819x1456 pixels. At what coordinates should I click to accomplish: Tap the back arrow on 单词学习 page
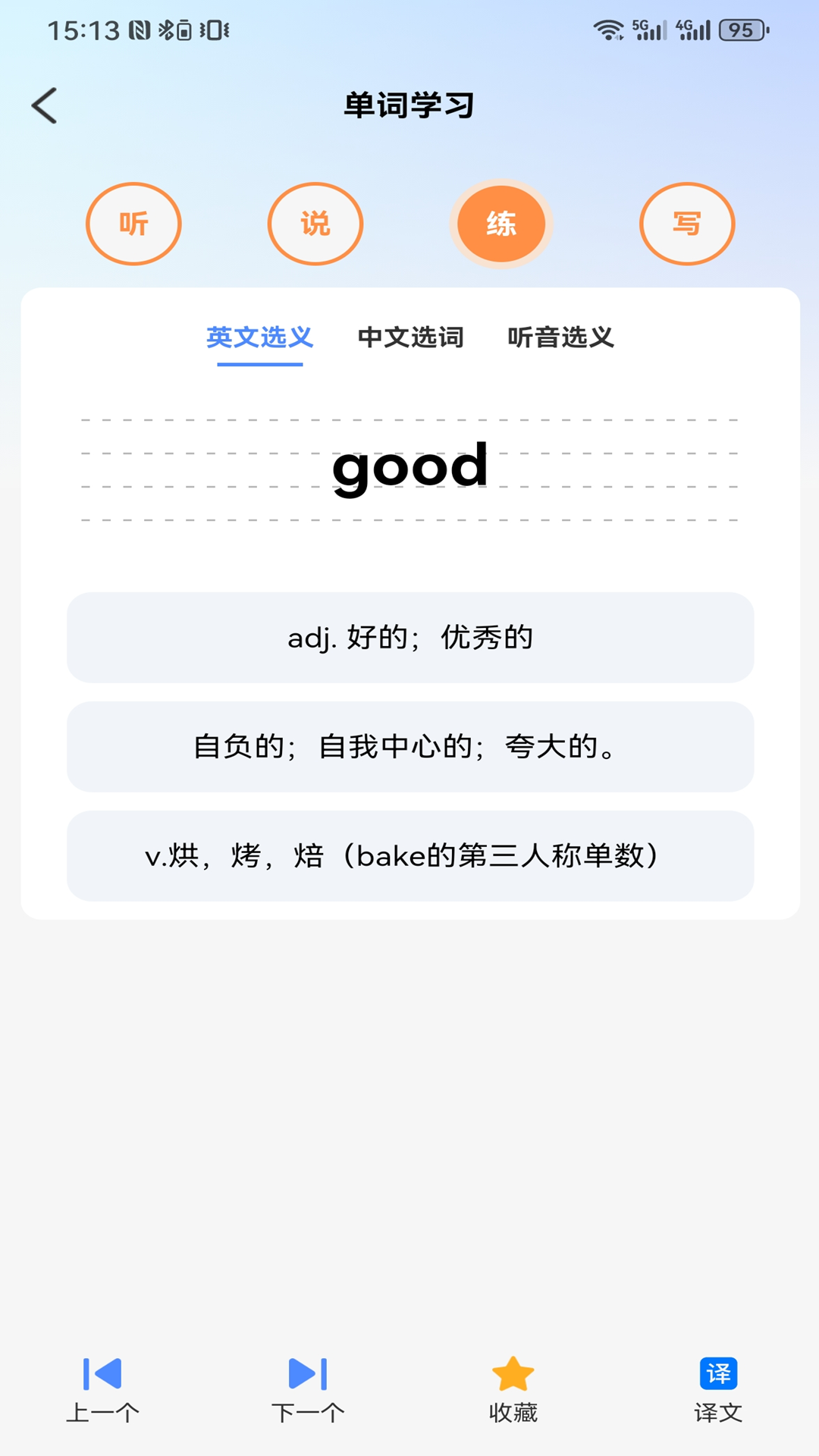(x=45, y=105)
